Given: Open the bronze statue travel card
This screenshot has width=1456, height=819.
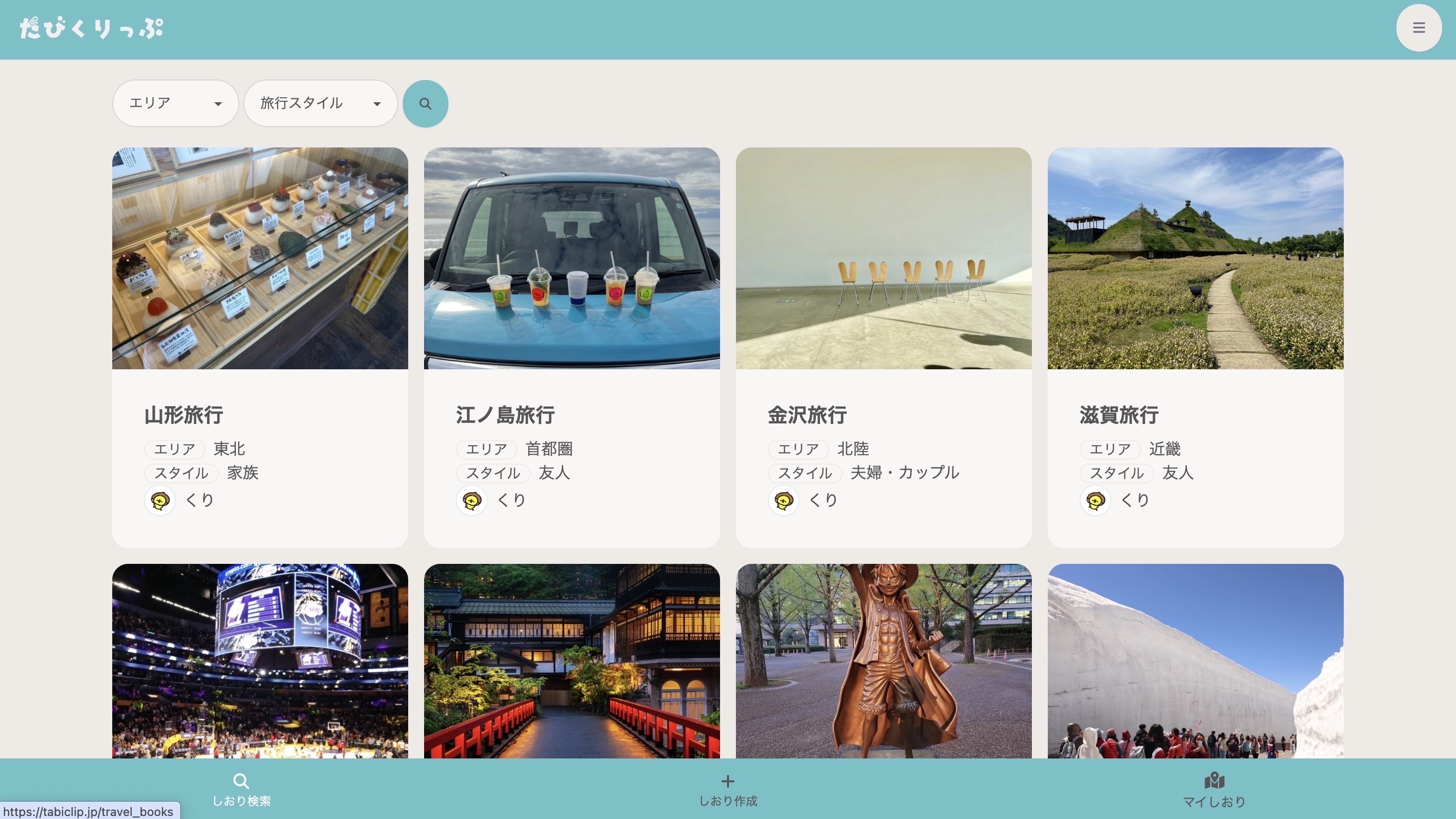Looking at the screenshot, I should point(883,661).
